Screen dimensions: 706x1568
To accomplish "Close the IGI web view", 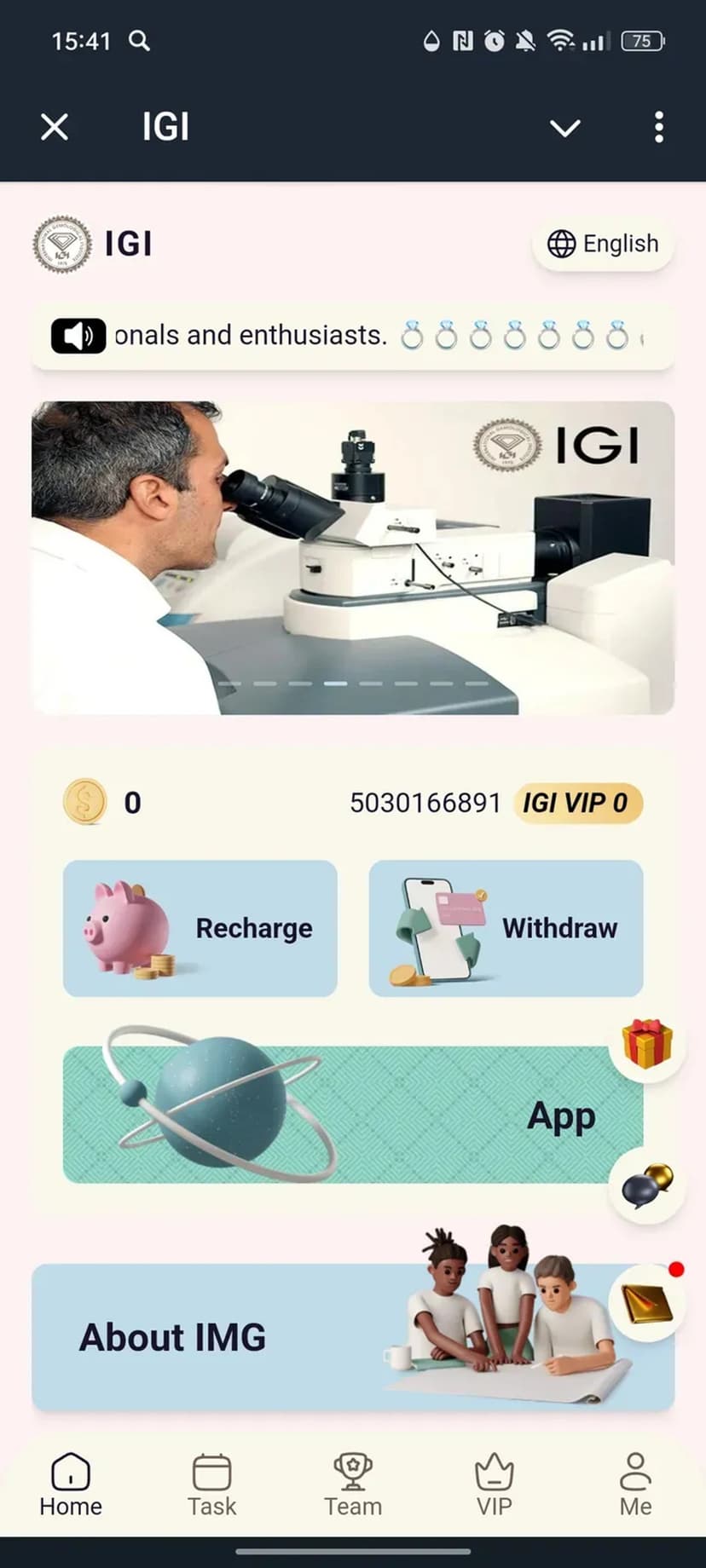I will [x=55, y=128].
